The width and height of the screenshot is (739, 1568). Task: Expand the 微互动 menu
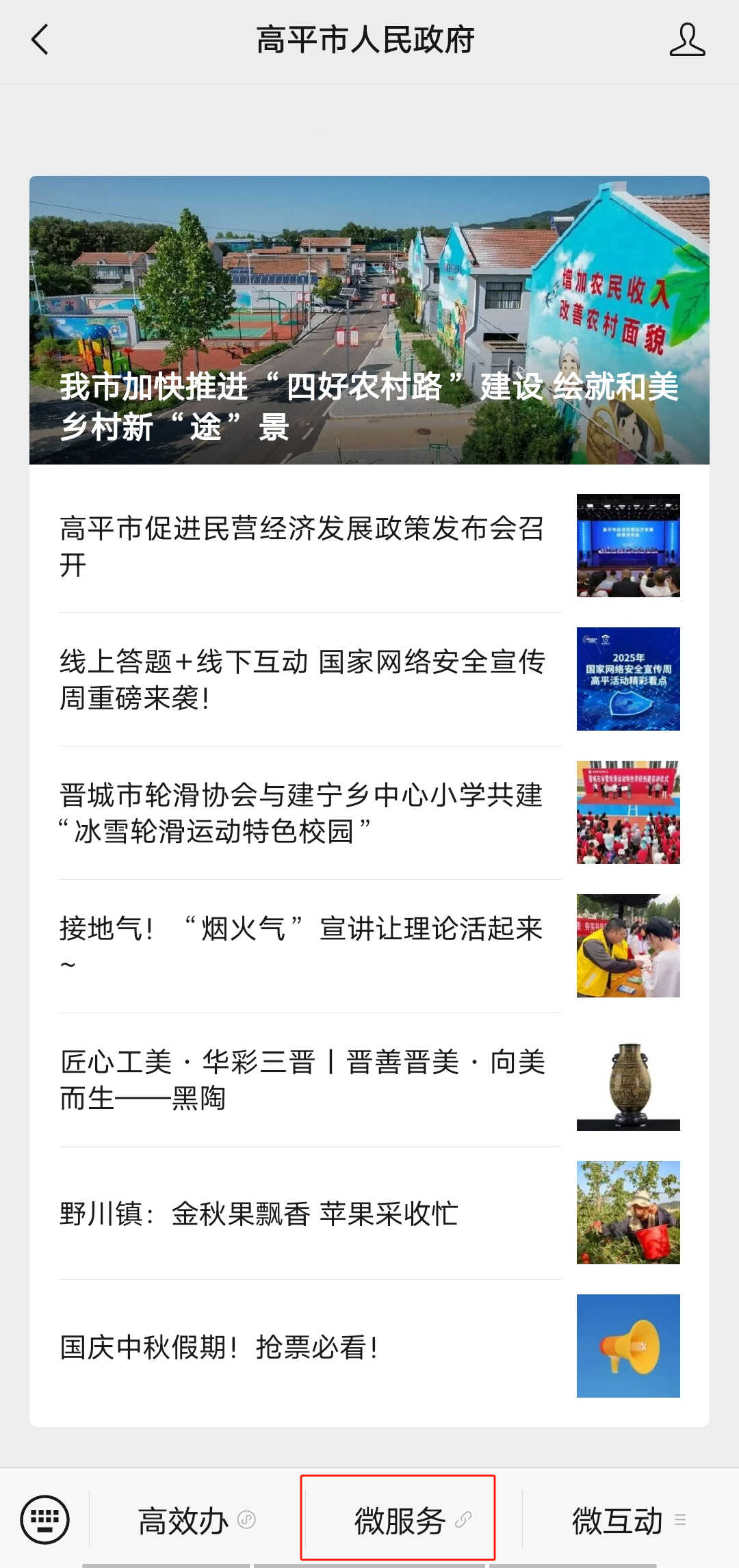pyautogui.click(x=627, y=1521)
